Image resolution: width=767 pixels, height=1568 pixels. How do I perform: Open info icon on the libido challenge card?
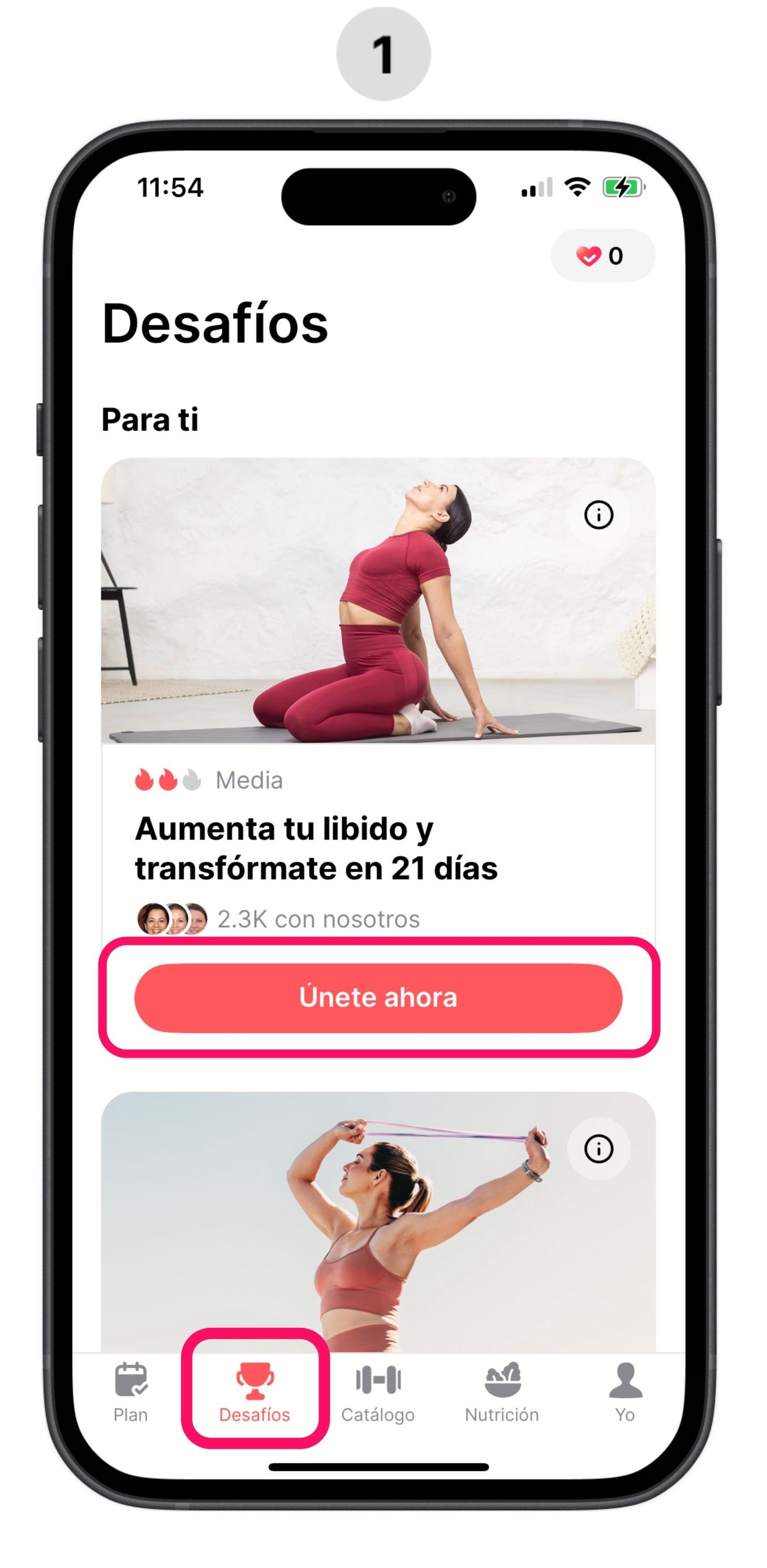[x=598, y=515]
